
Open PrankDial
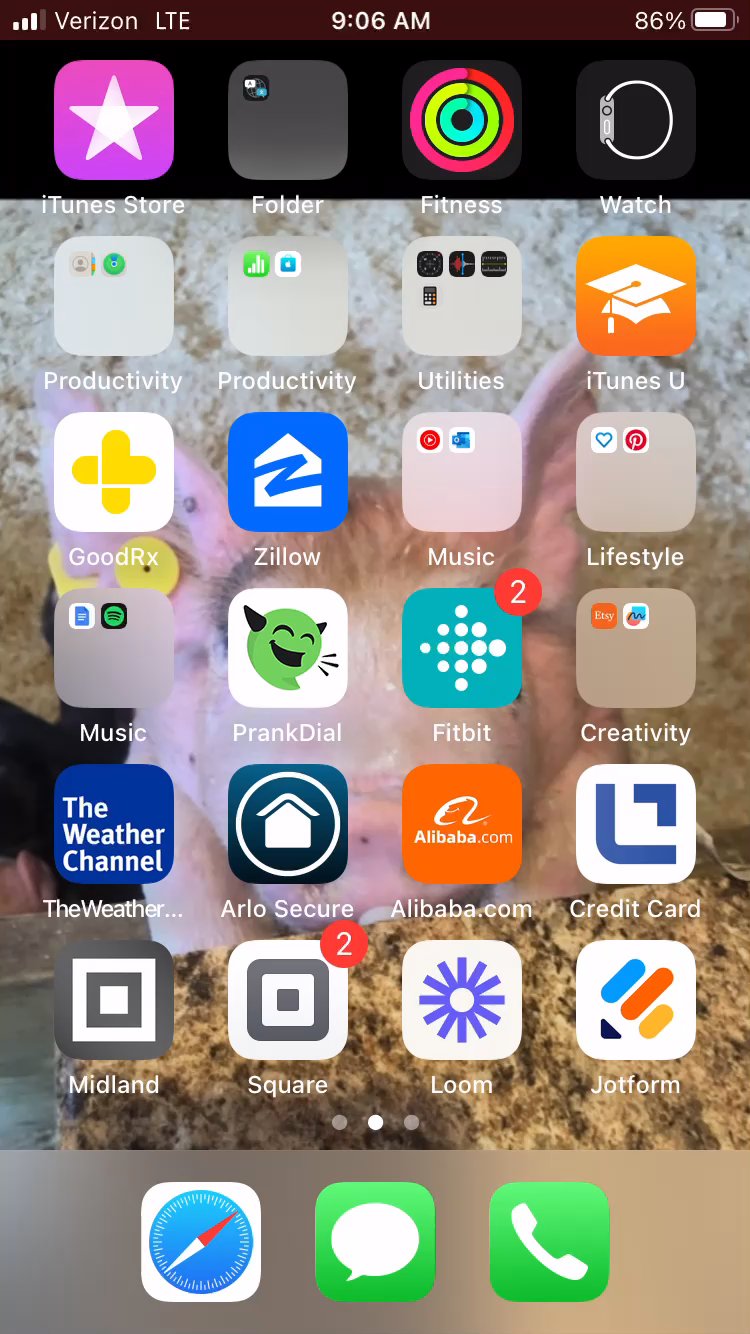[x=288, y=648]
